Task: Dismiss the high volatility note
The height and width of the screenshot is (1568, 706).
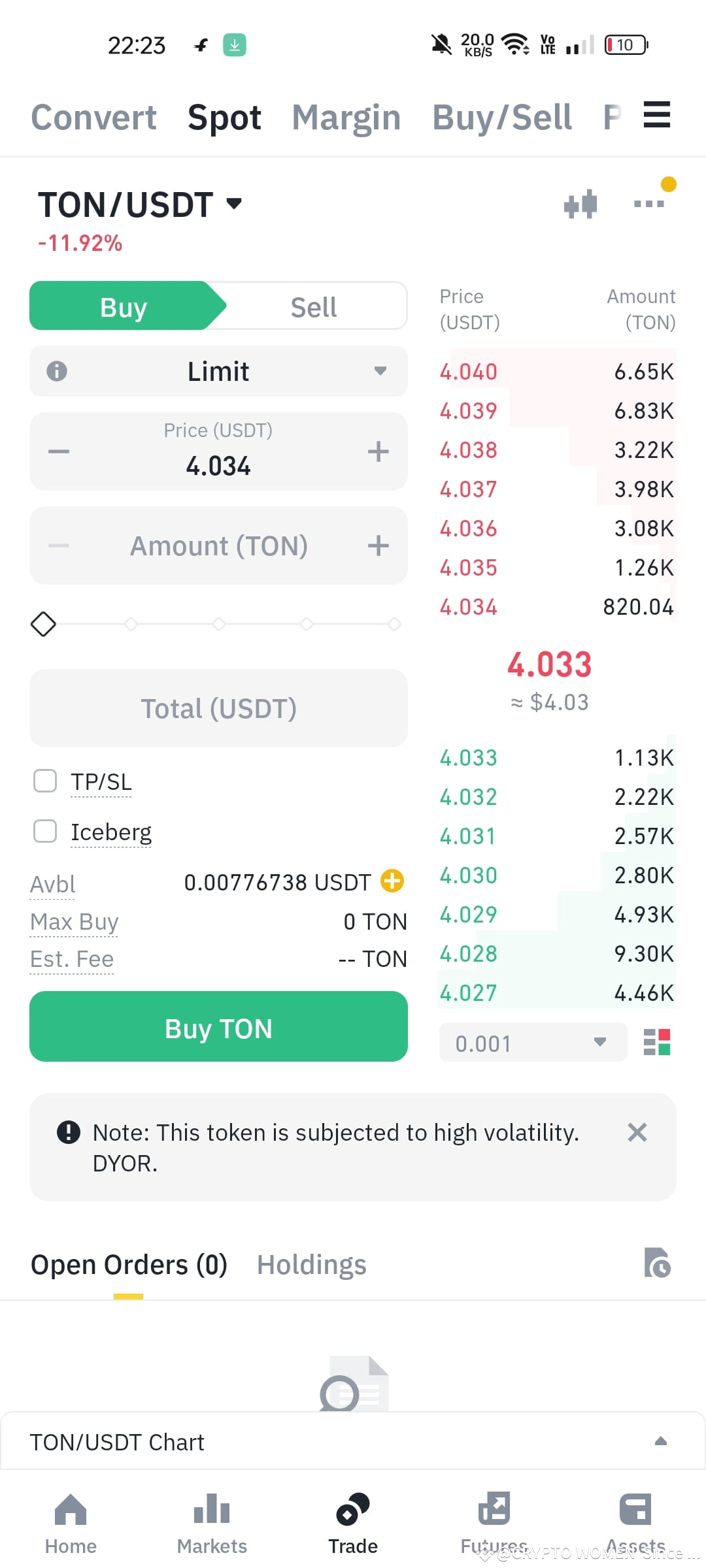Action: [x=637, y=1132]
